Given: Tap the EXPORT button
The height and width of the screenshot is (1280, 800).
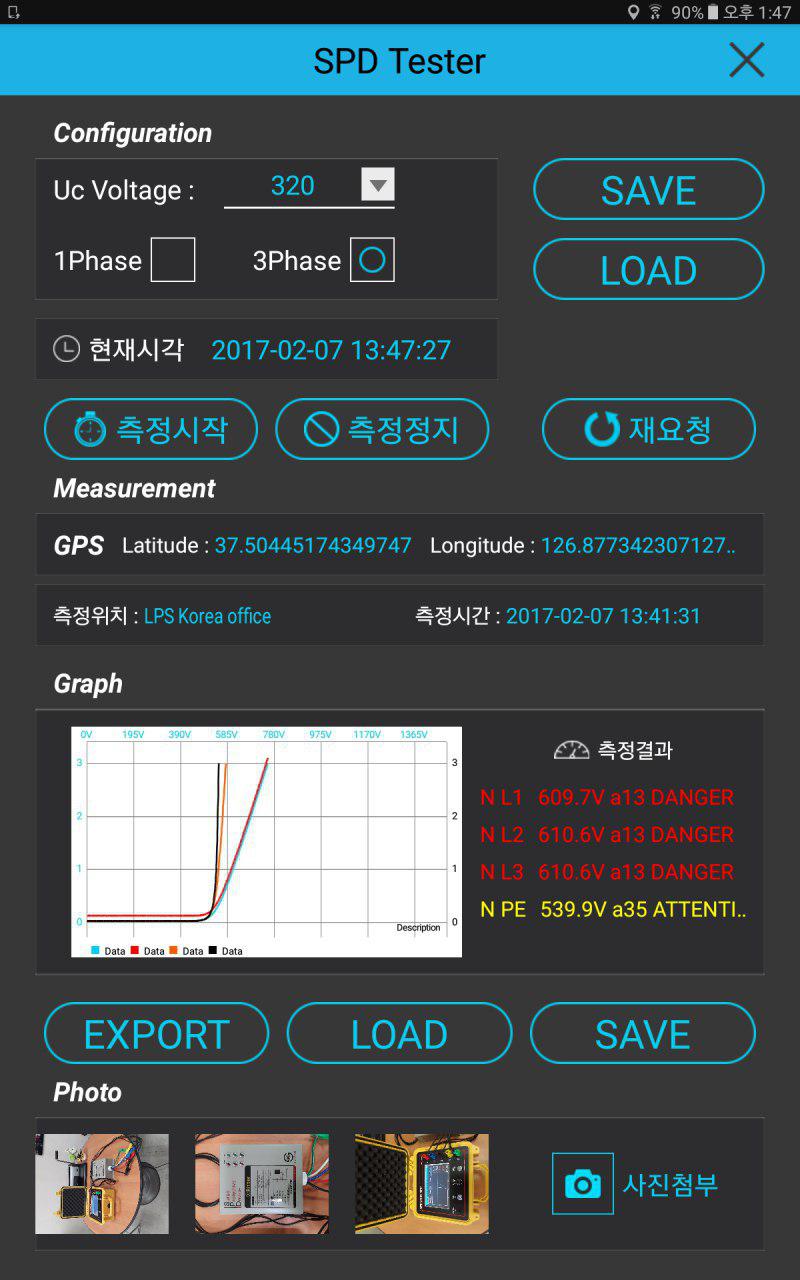Looking at the screenshot, I should point(157,1034).
